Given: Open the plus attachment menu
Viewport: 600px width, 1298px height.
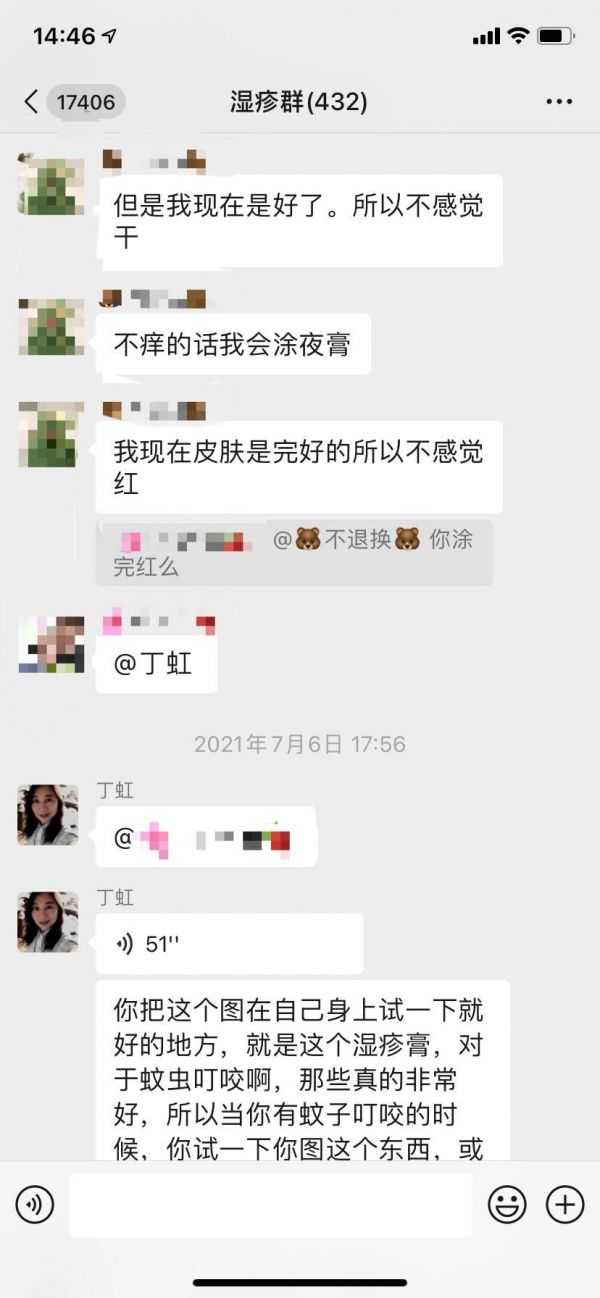Looking at the screenshot, I should coord(565,1204).
